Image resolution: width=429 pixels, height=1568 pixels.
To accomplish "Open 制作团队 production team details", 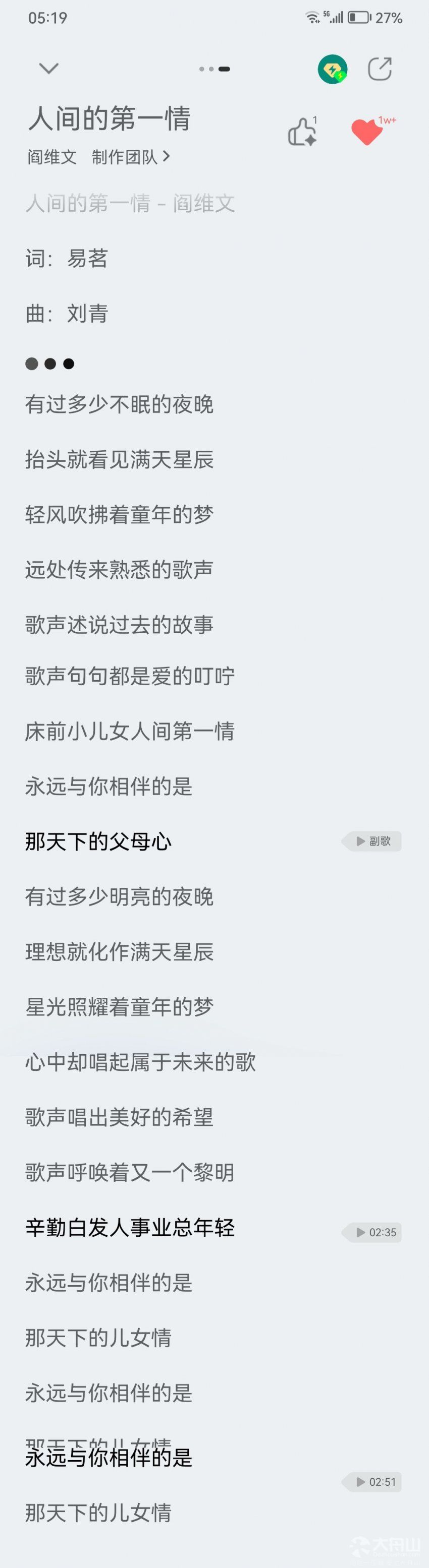I will pyautogui.click(x=130, y=157).
